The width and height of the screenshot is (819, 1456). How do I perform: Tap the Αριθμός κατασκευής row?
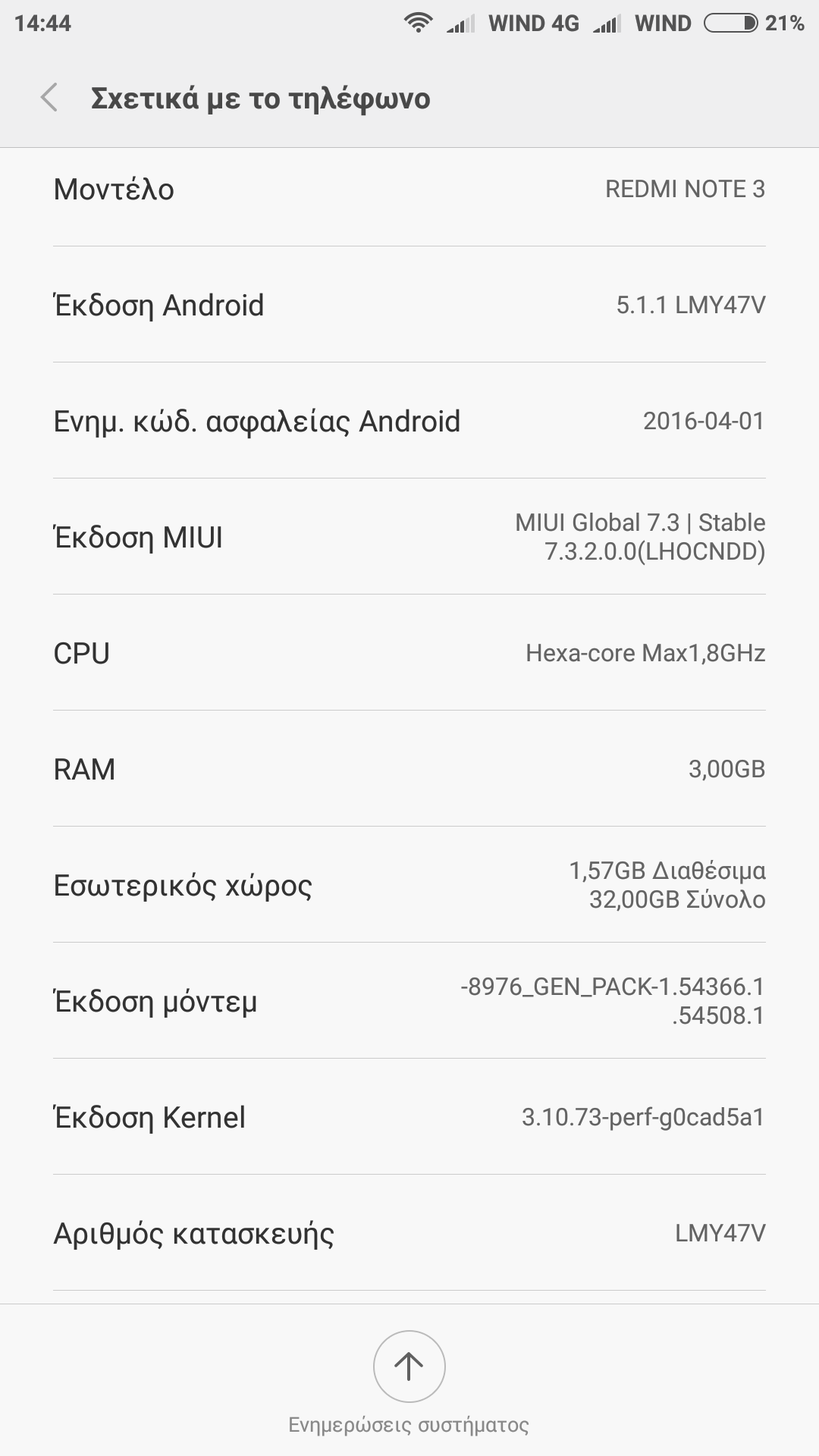tap(409, 1233)
